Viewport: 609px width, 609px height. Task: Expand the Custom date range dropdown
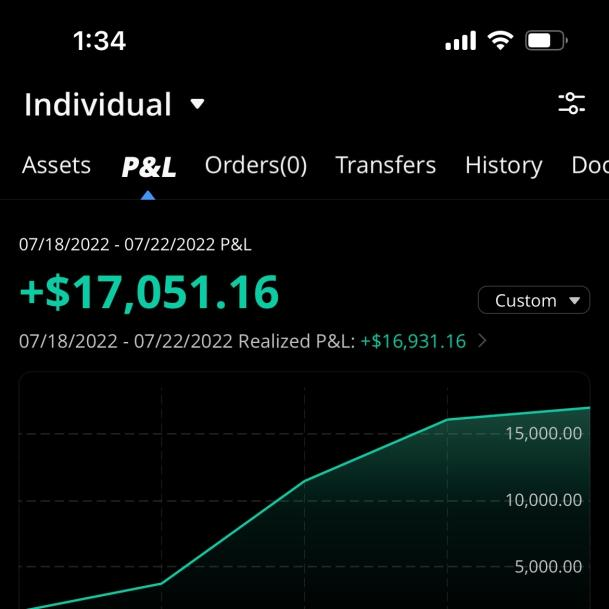[534, 300]
